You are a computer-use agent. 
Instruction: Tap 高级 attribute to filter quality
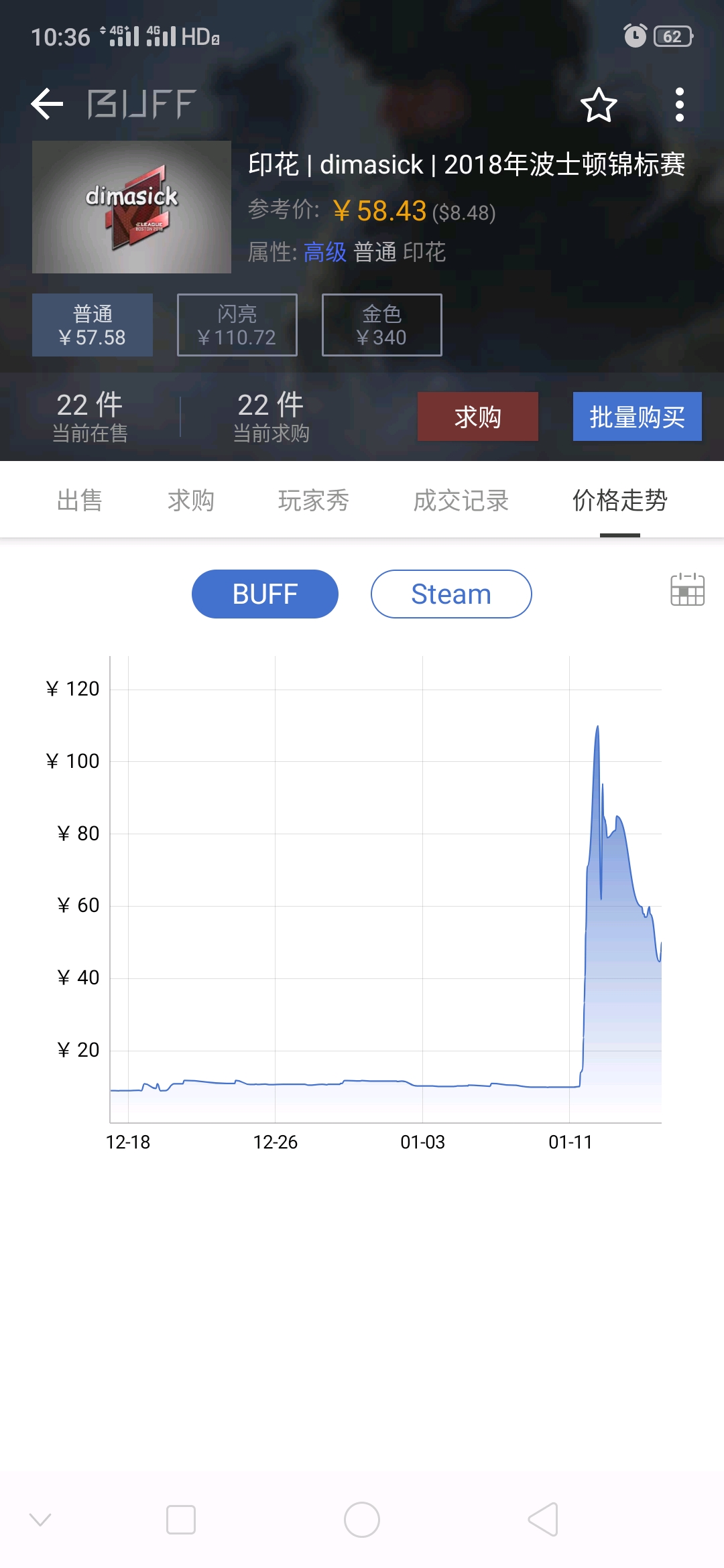325,255
